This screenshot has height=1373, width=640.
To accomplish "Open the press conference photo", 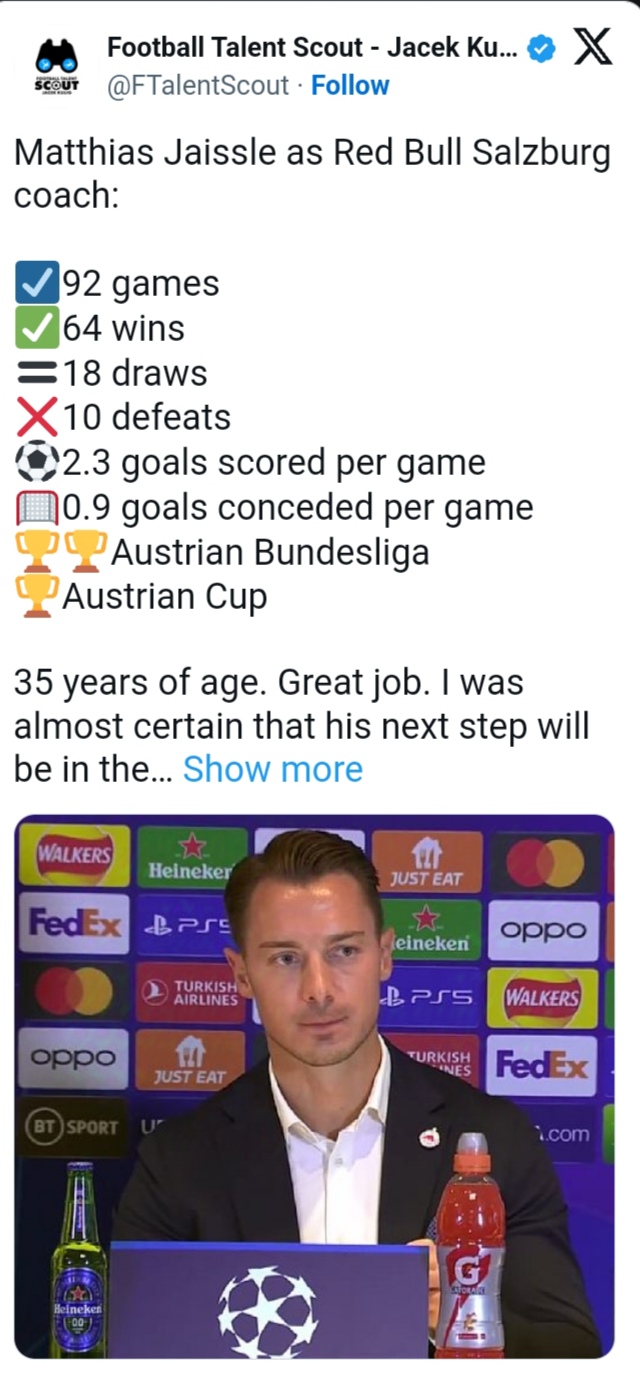I will pos(314,1085).
